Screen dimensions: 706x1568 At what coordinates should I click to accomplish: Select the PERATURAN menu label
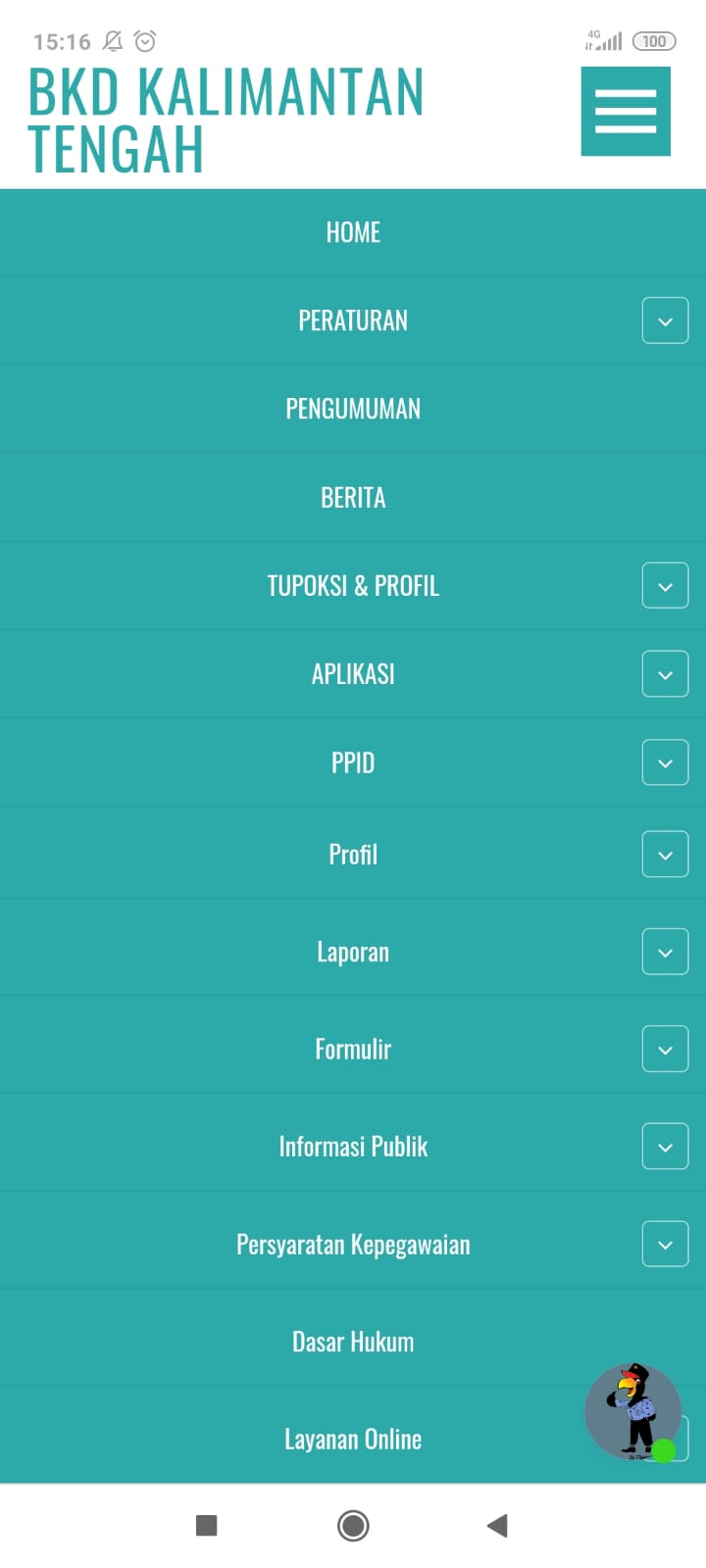(353, 320)
